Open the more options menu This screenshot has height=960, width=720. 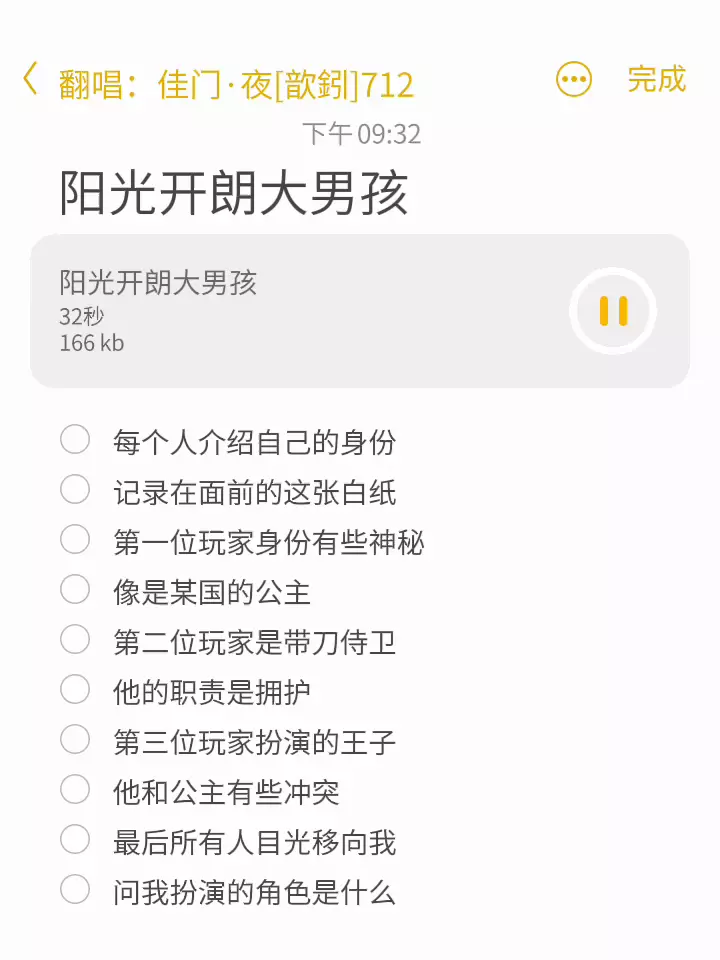[x=574, y=80]
